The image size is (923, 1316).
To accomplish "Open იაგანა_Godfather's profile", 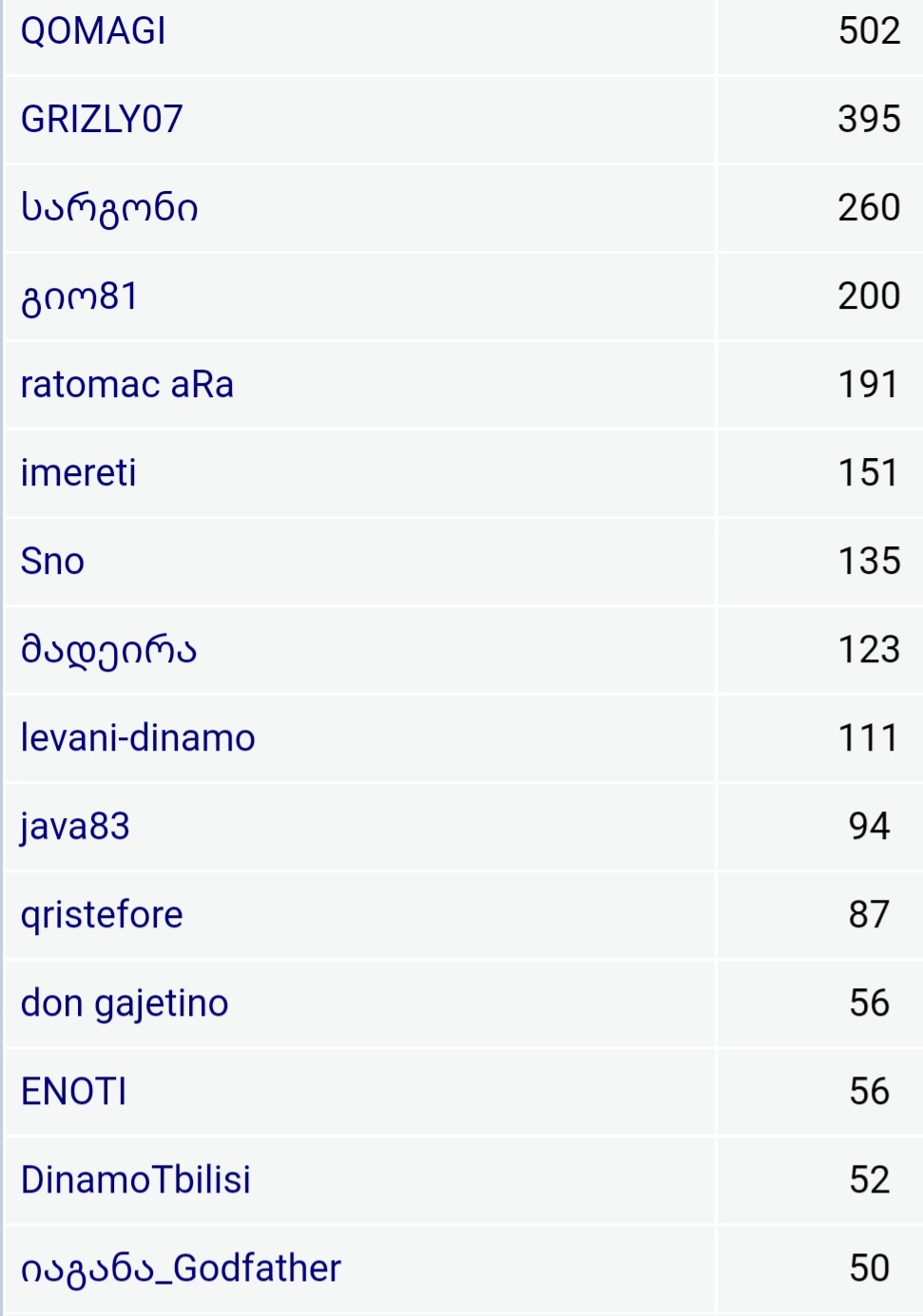I will coord(181,1268).
